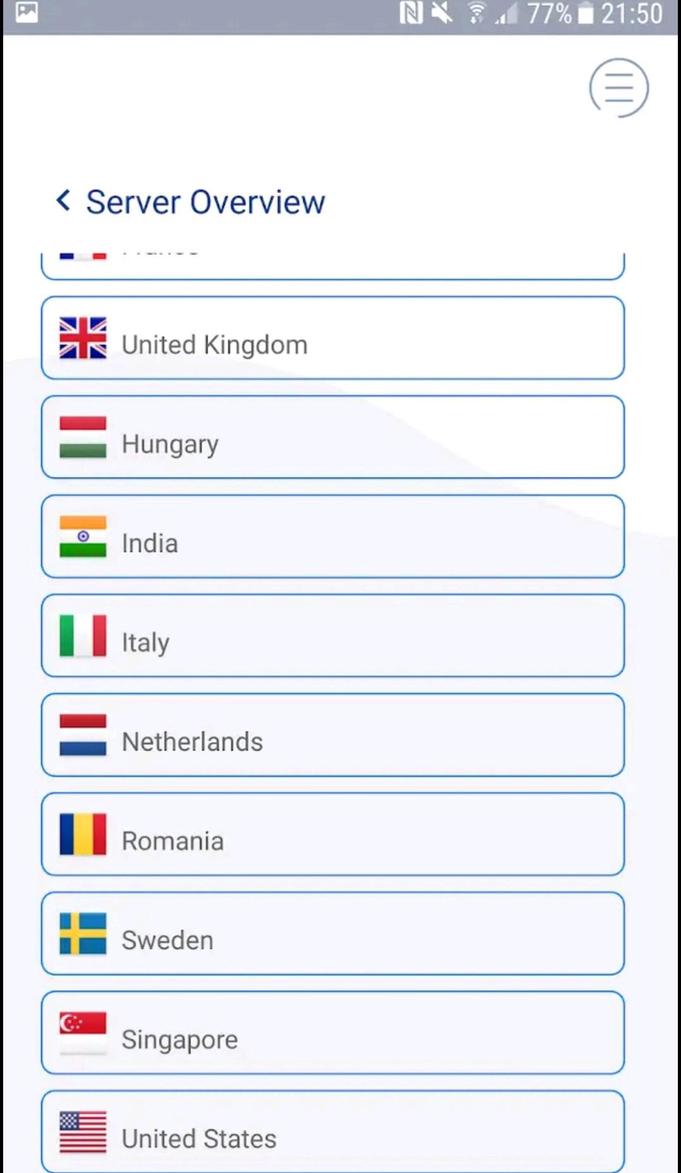The image size is (681, 1173).
Task: Choose the United States server
Action: tap(332, 1132)
